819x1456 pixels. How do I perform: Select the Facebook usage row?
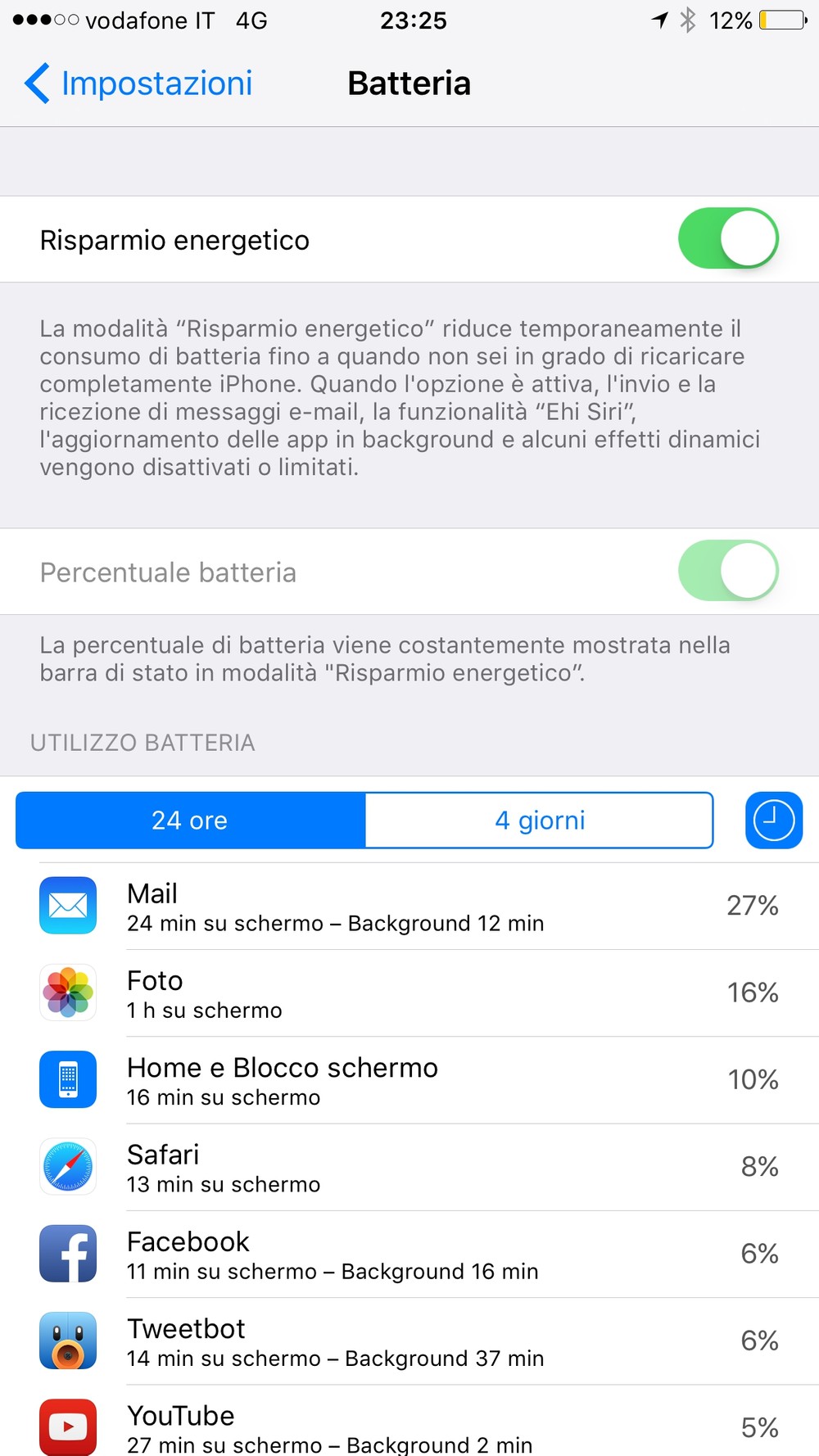coord(409,1255)
